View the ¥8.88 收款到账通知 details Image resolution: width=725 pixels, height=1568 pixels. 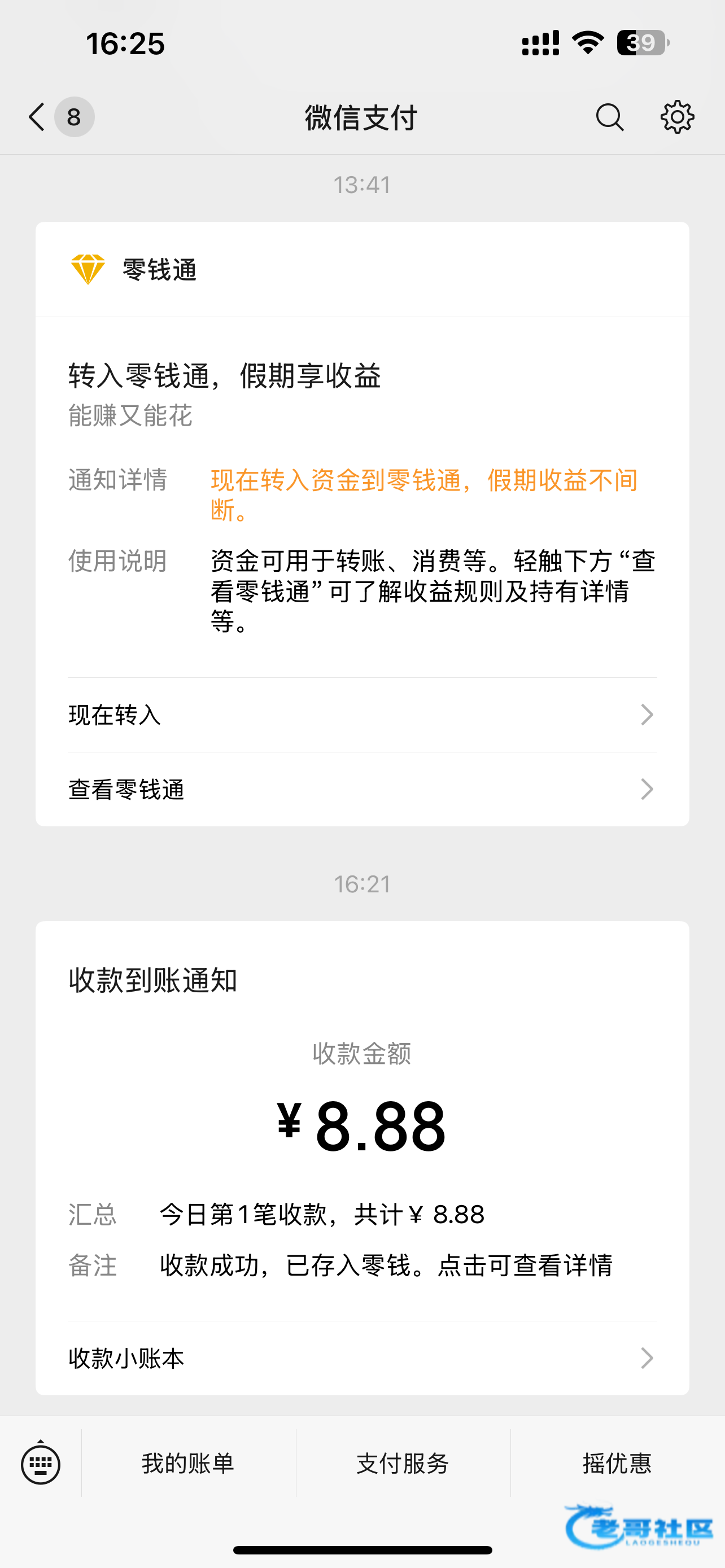pos(362,1126)
